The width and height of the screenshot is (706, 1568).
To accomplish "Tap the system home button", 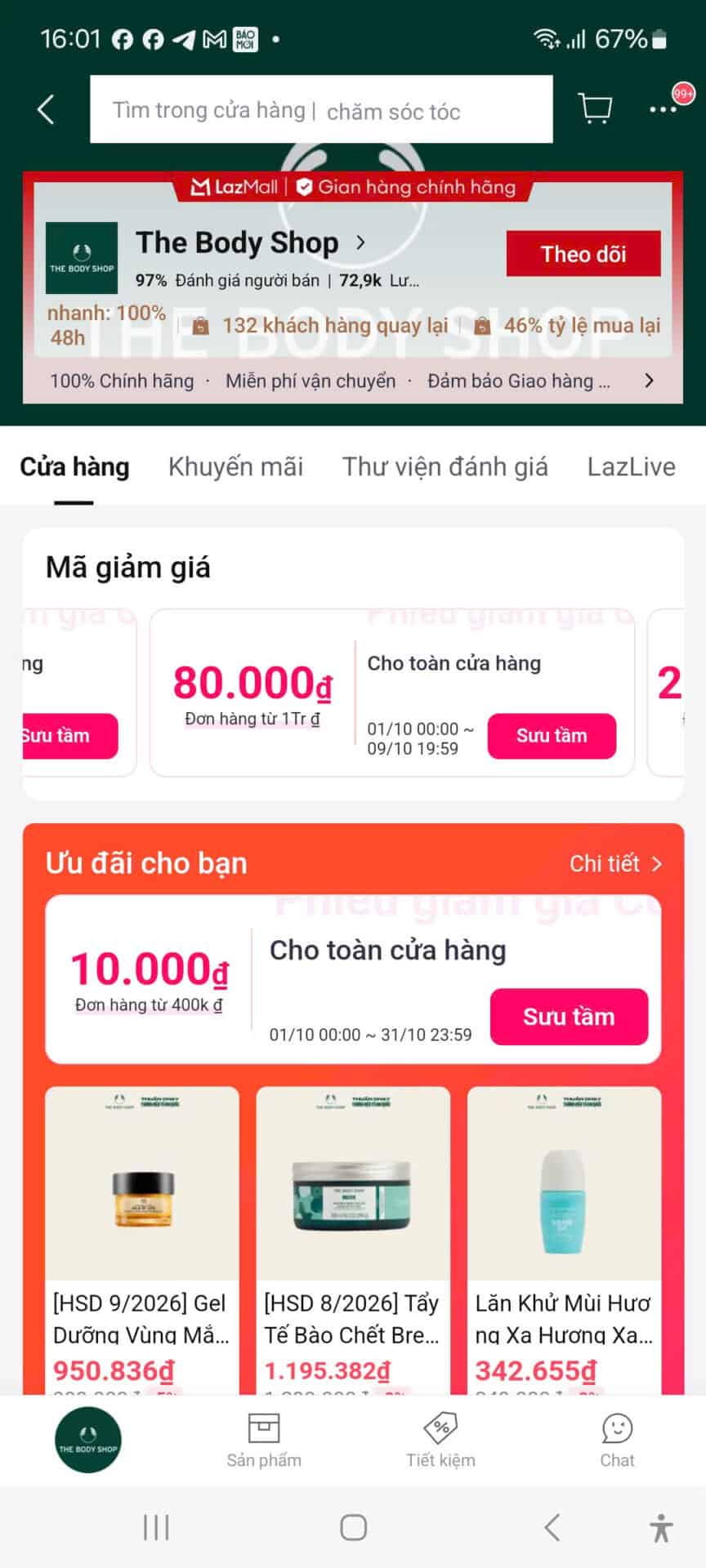I will (353, 1527).
